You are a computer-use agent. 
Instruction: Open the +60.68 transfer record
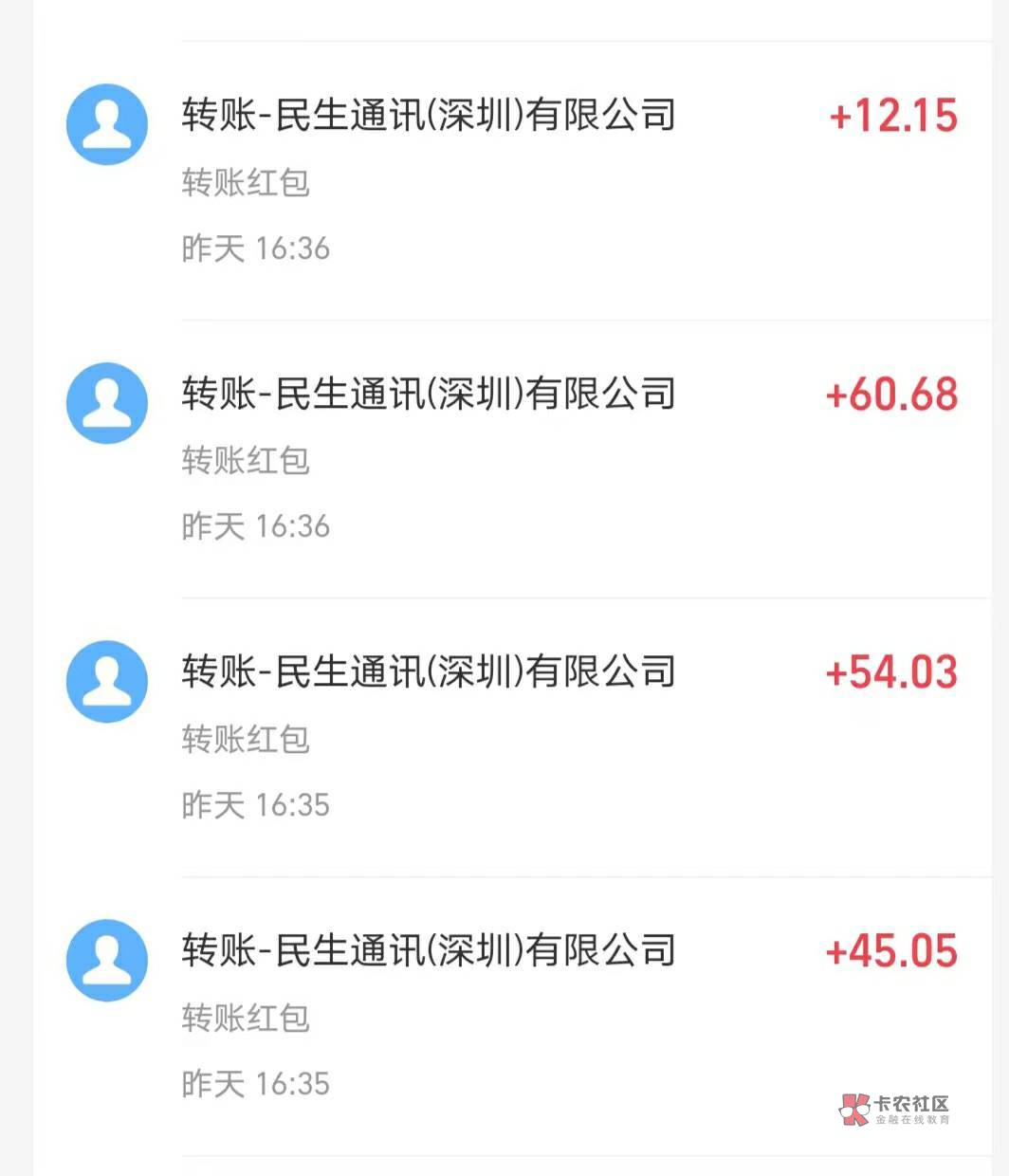[x=512, y=459]
